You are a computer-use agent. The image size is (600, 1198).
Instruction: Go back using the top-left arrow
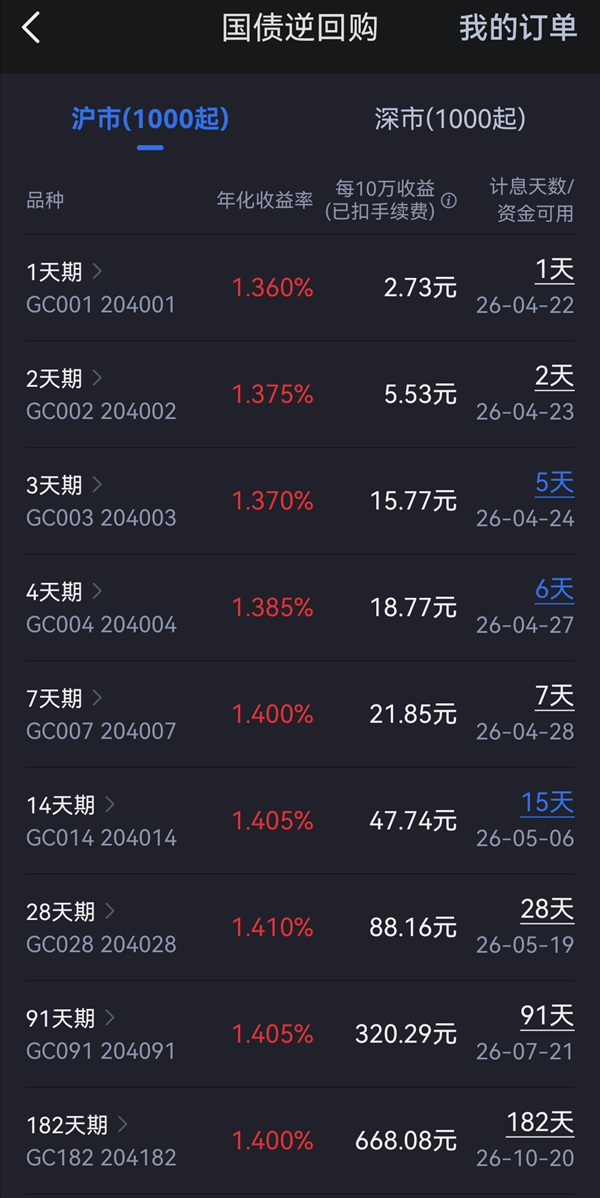32,28
